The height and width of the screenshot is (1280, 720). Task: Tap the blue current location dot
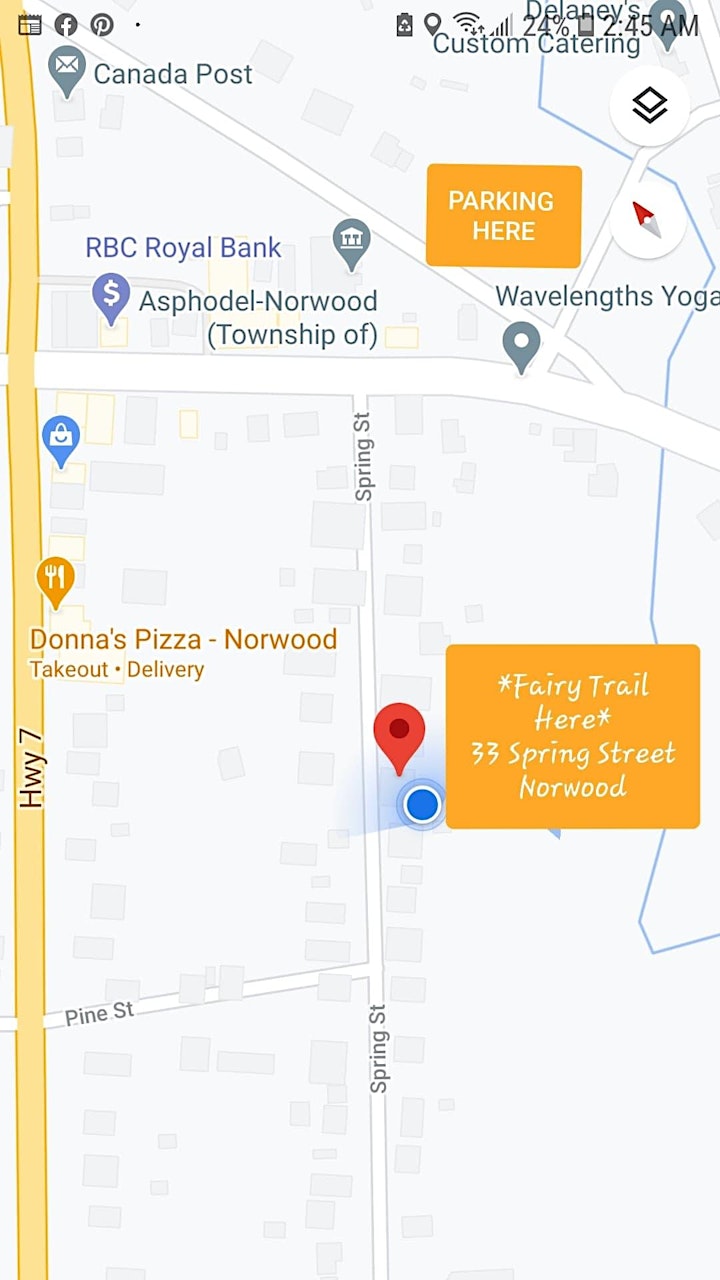(422, 804)
